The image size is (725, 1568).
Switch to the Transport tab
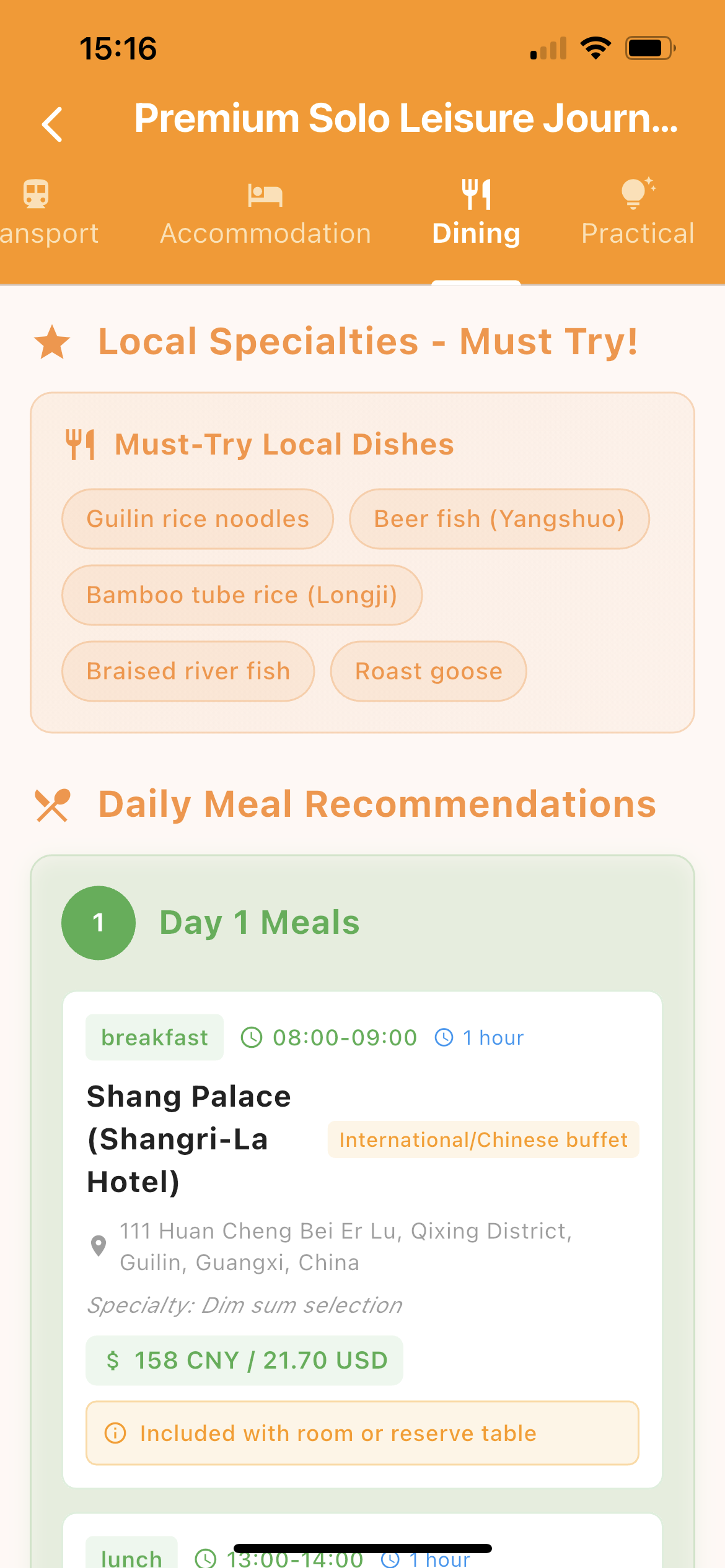pos(43,214)
